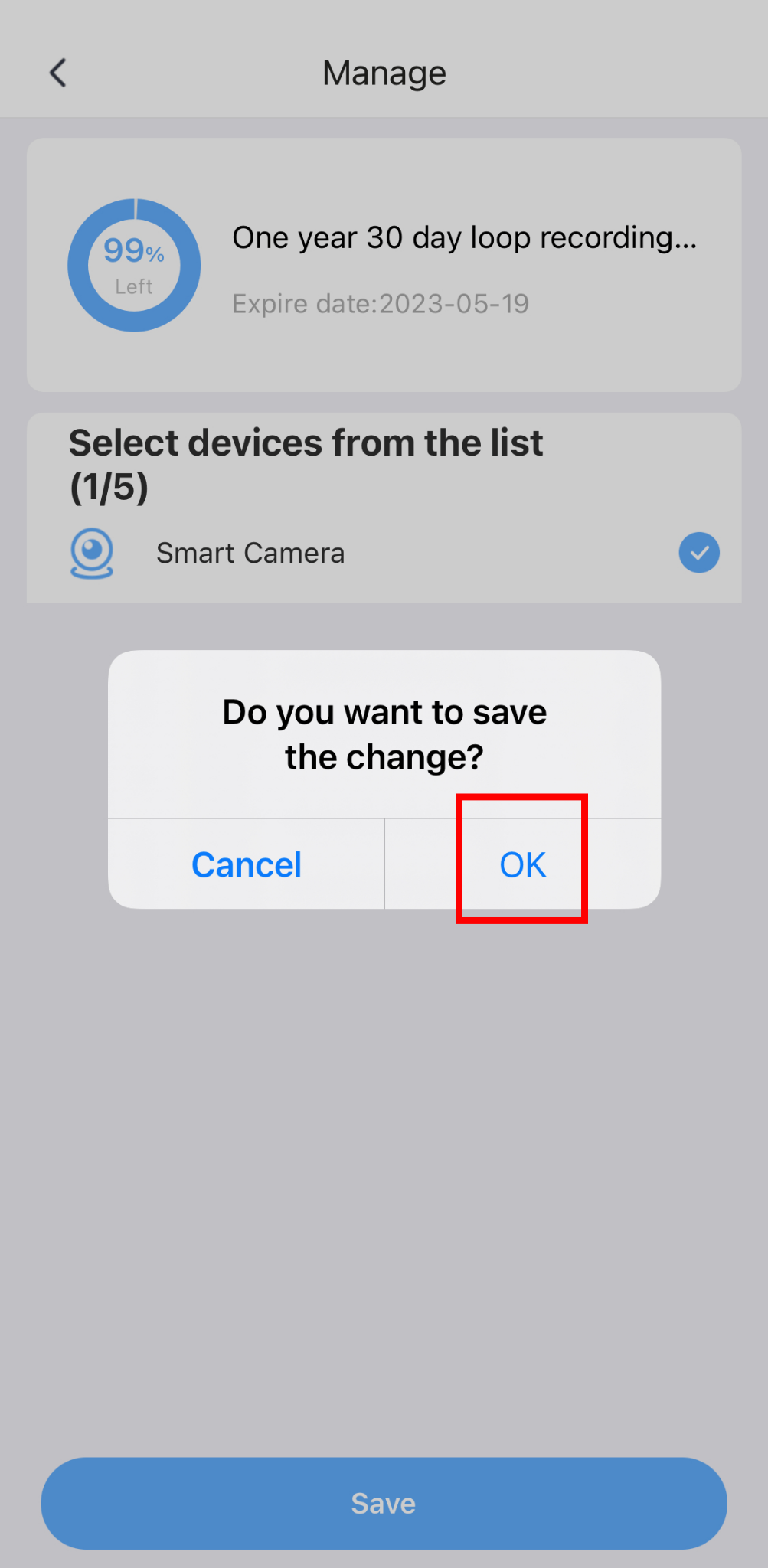Go back from the Manage screen
Viewport: 768px width, 1568px height.
pos(58,73)
